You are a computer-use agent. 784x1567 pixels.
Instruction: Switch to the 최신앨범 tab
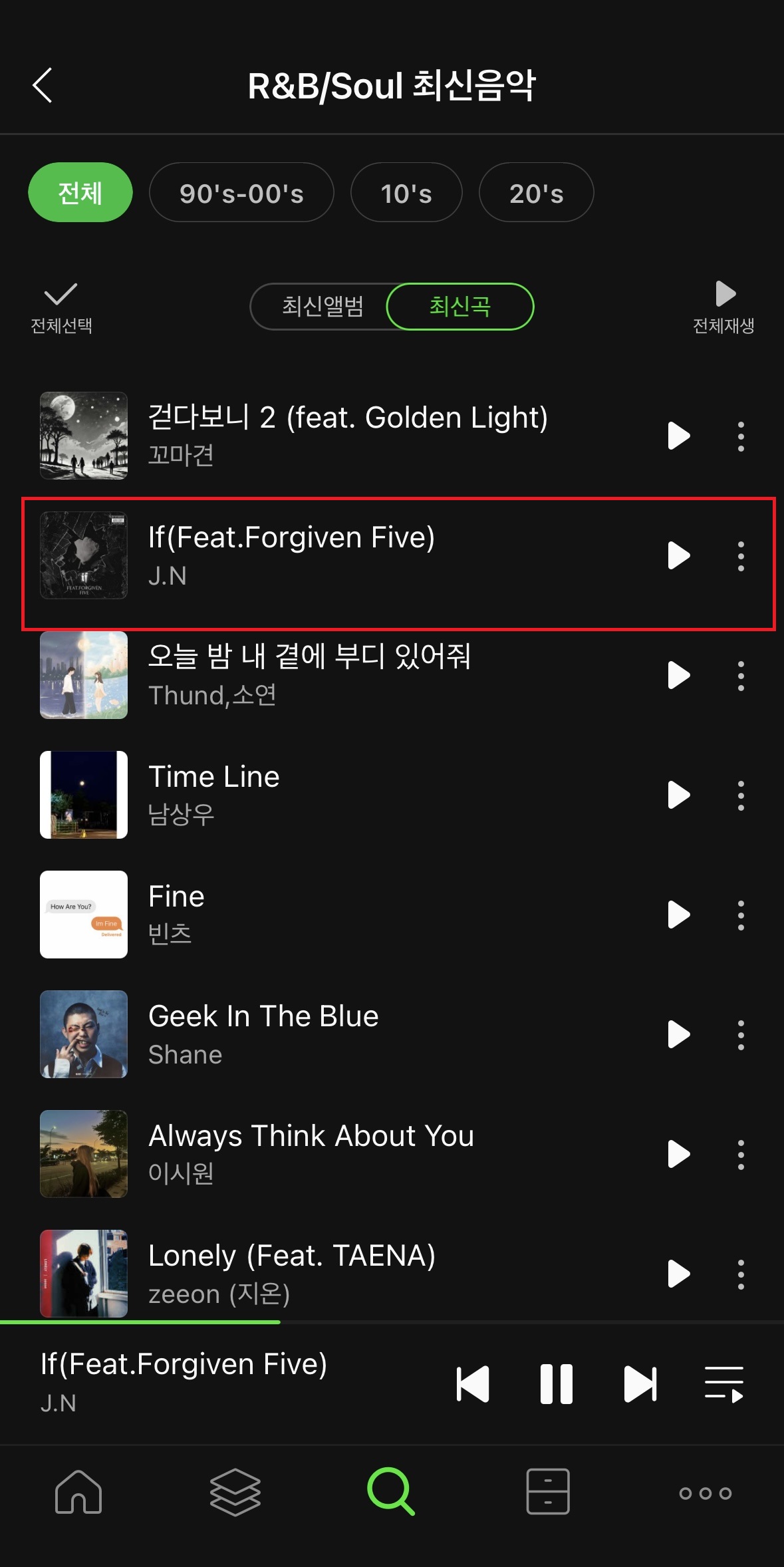pos(323,307)
